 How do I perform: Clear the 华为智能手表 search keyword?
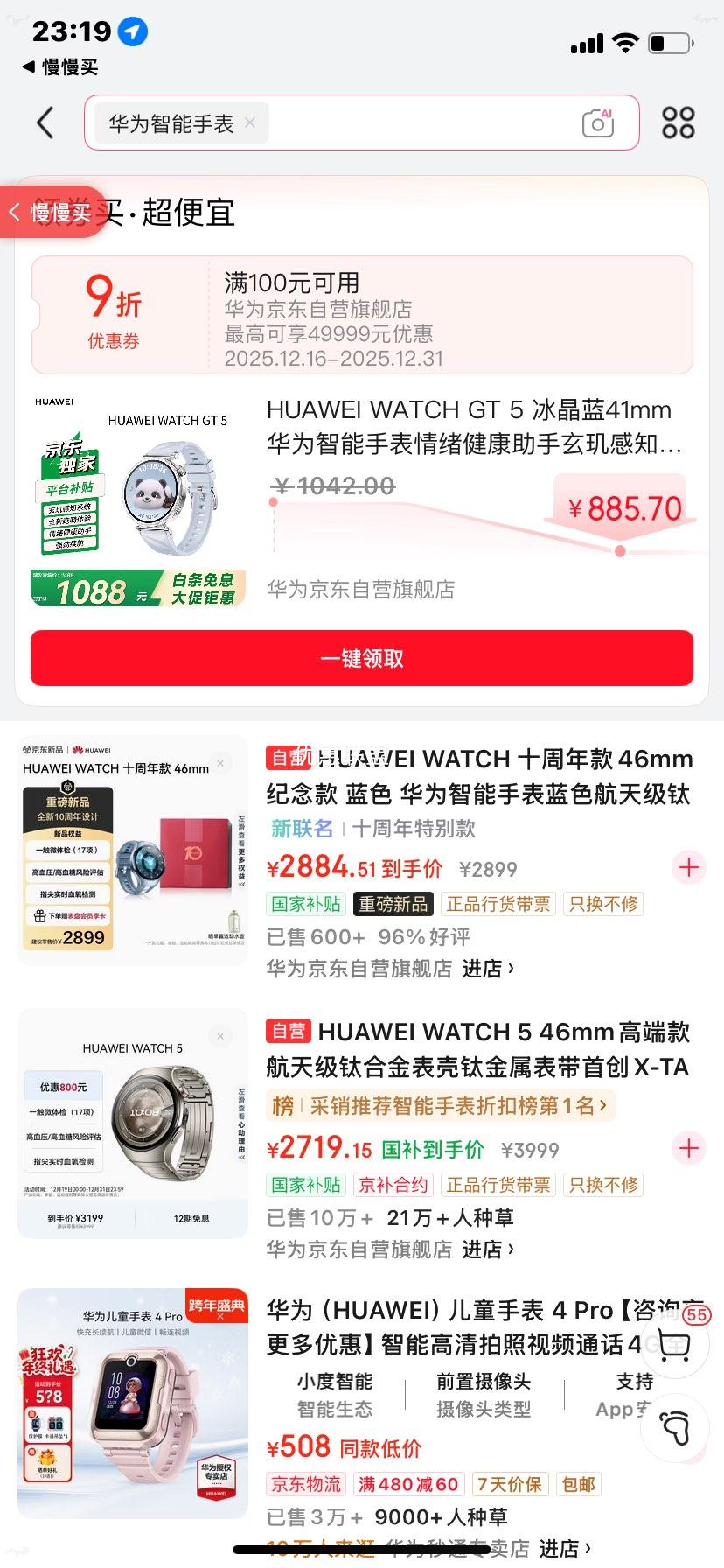249,122
